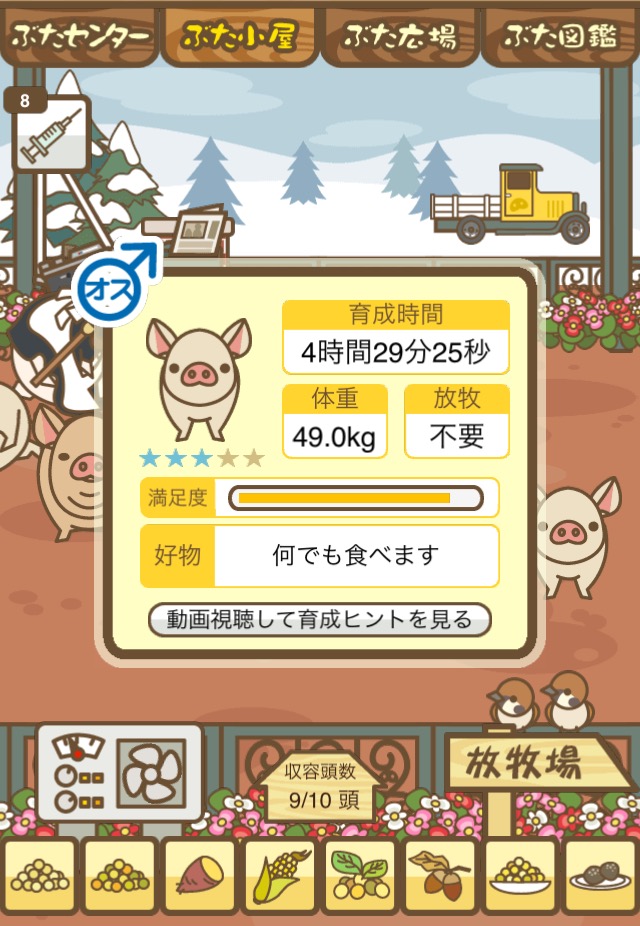Switch to the ぶたセンター tab
The height and width of the screenshot is (926, 640).
(x=80, y=37)
